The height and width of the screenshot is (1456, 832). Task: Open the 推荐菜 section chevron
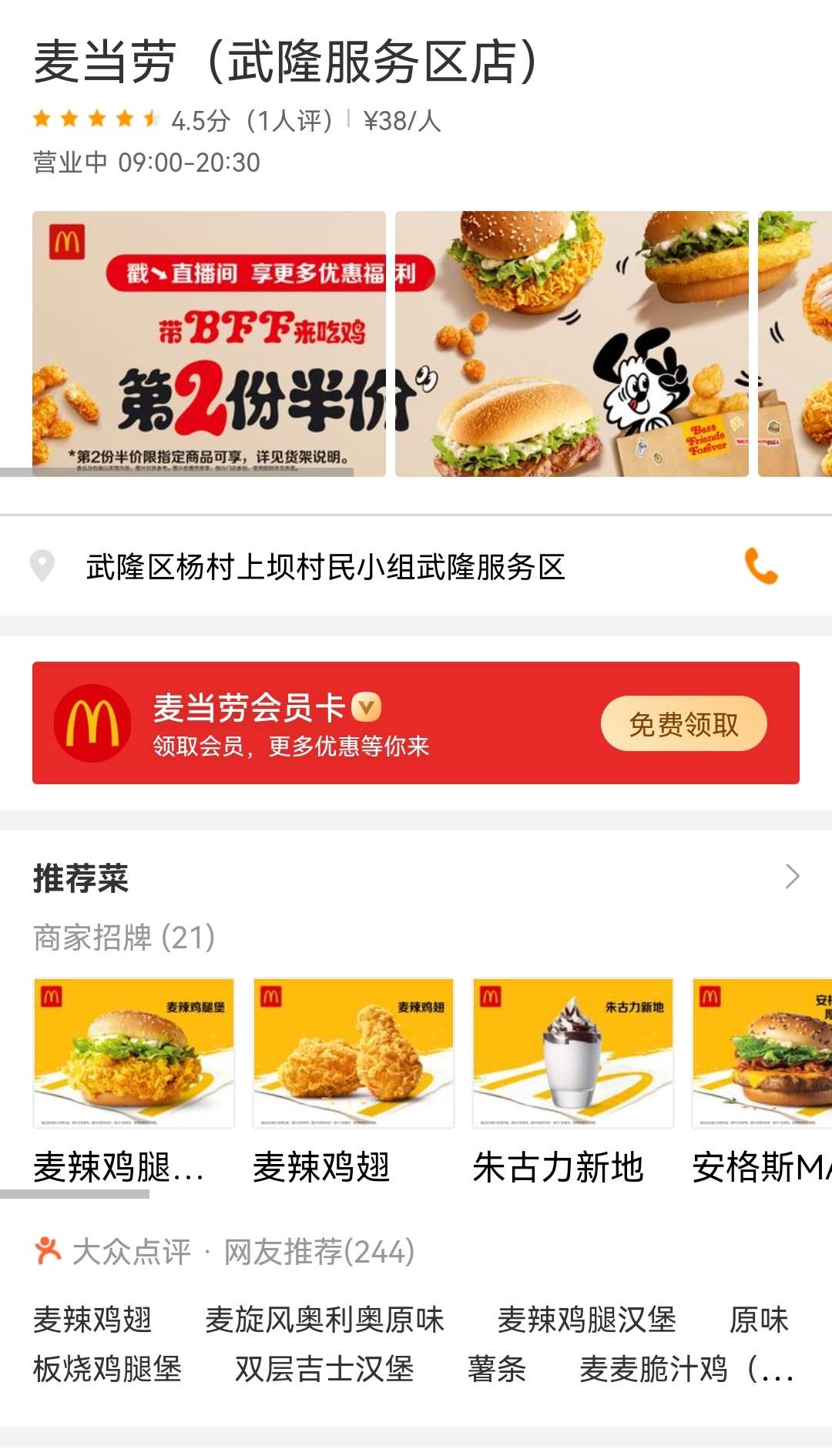792,877
